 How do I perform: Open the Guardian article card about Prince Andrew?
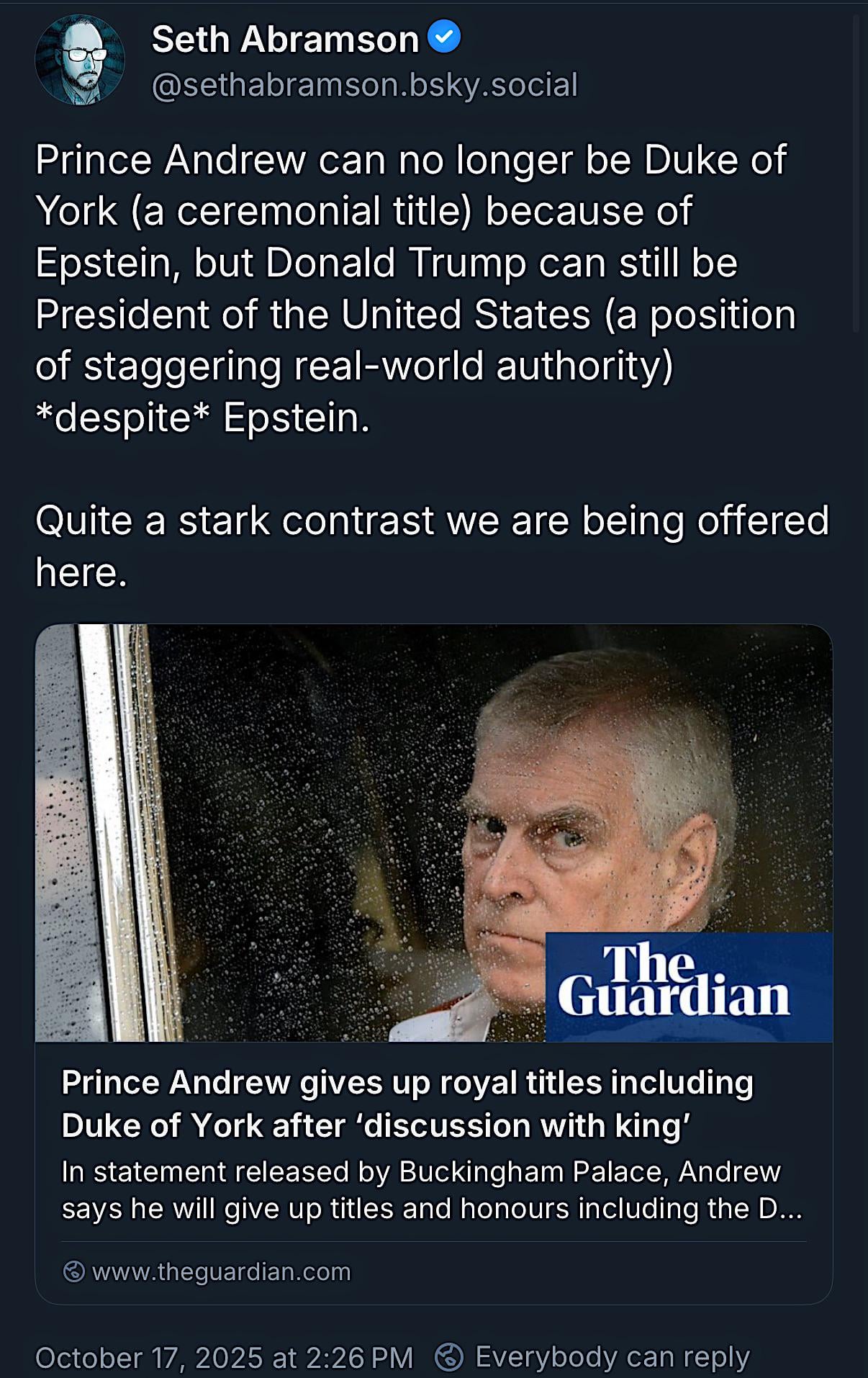(433, 965)
